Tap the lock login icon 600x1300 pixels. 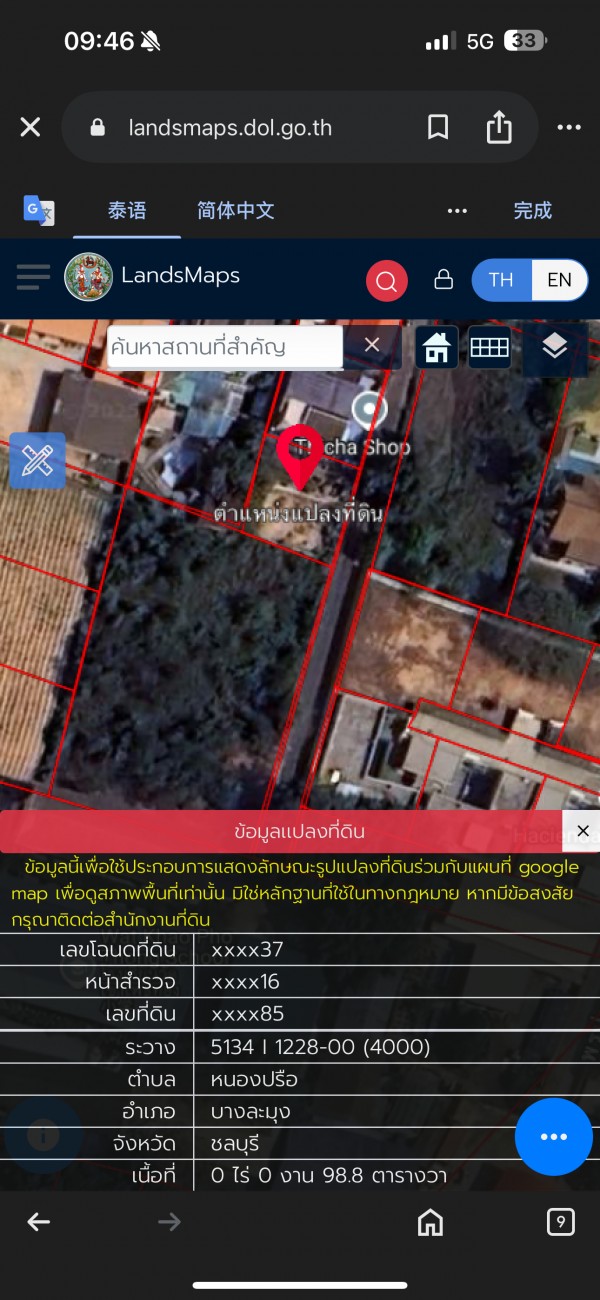point(444,280)
